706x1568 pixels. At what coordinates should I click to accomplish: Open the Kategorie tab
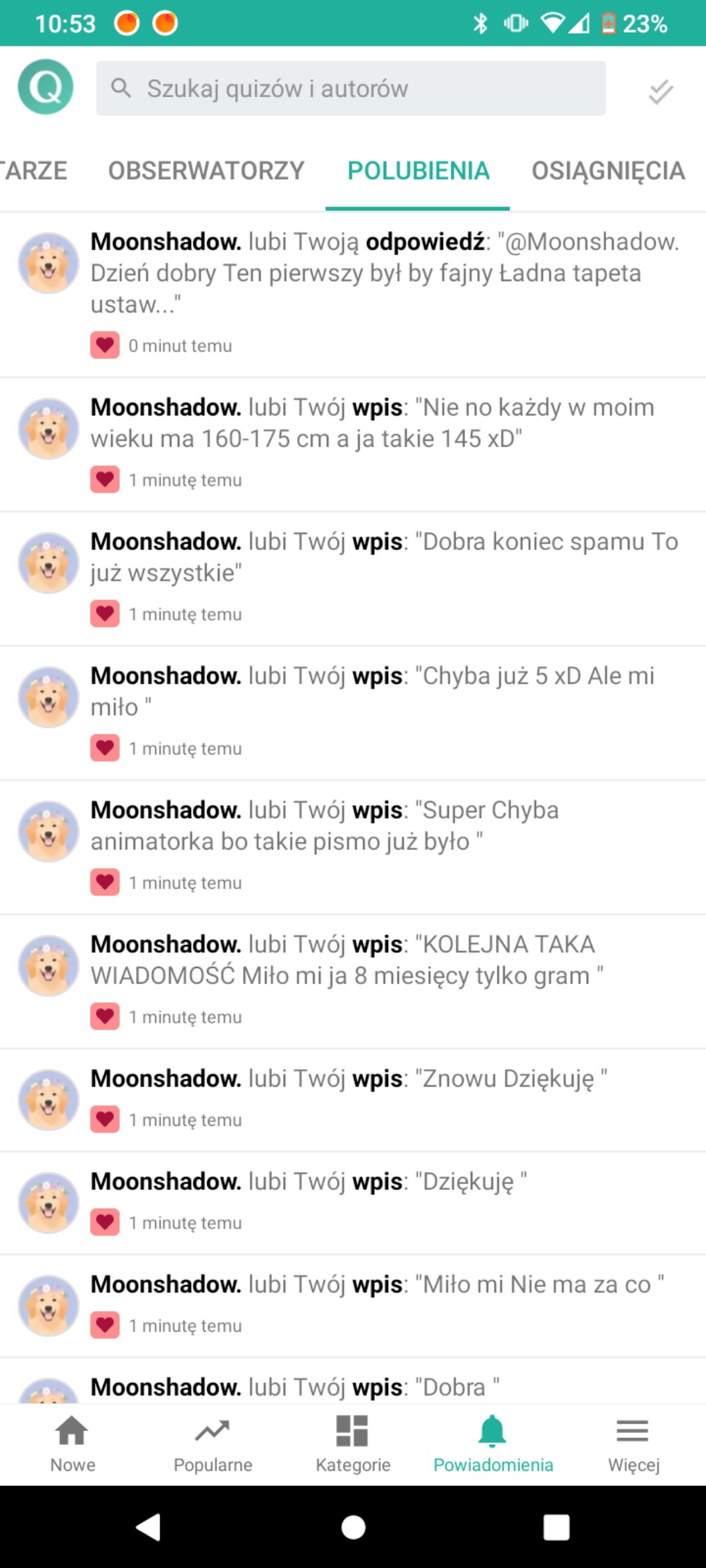pos(353,1444)
